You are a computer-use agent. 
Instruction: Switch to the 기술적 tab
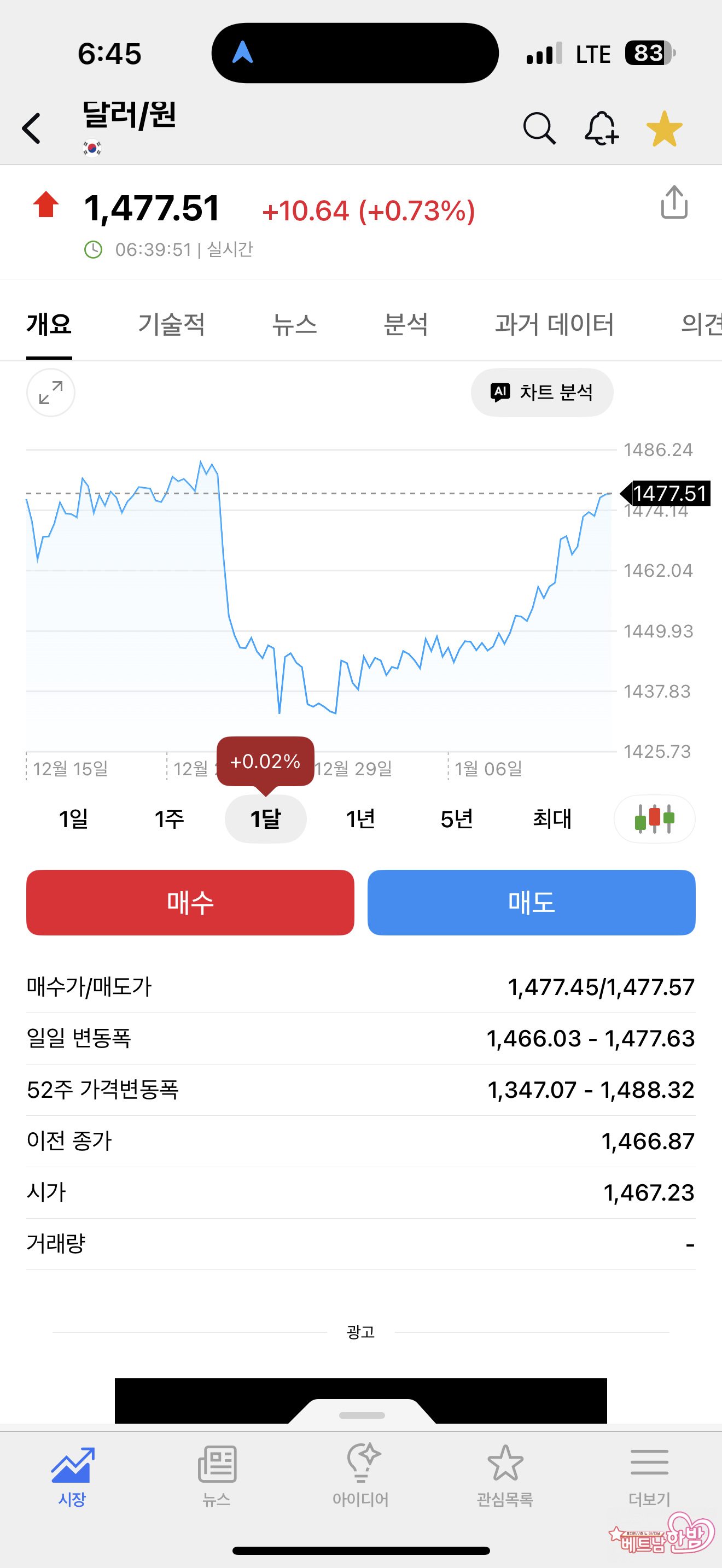pyautogui.click(x=171, y=324)
